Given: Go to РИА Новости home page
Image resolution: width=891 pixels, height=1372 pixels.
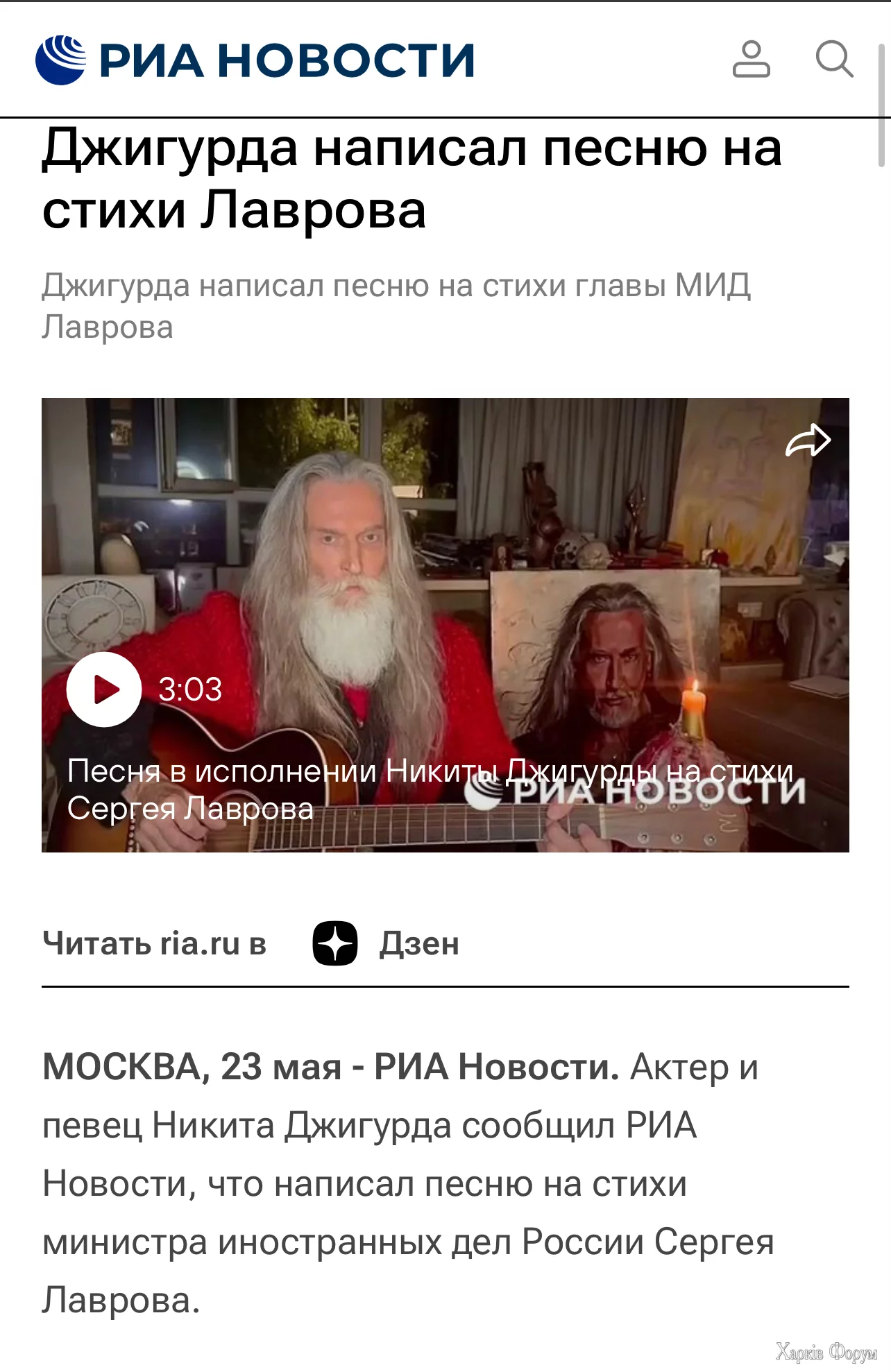Looking at the screenshot, I should 255,60.
